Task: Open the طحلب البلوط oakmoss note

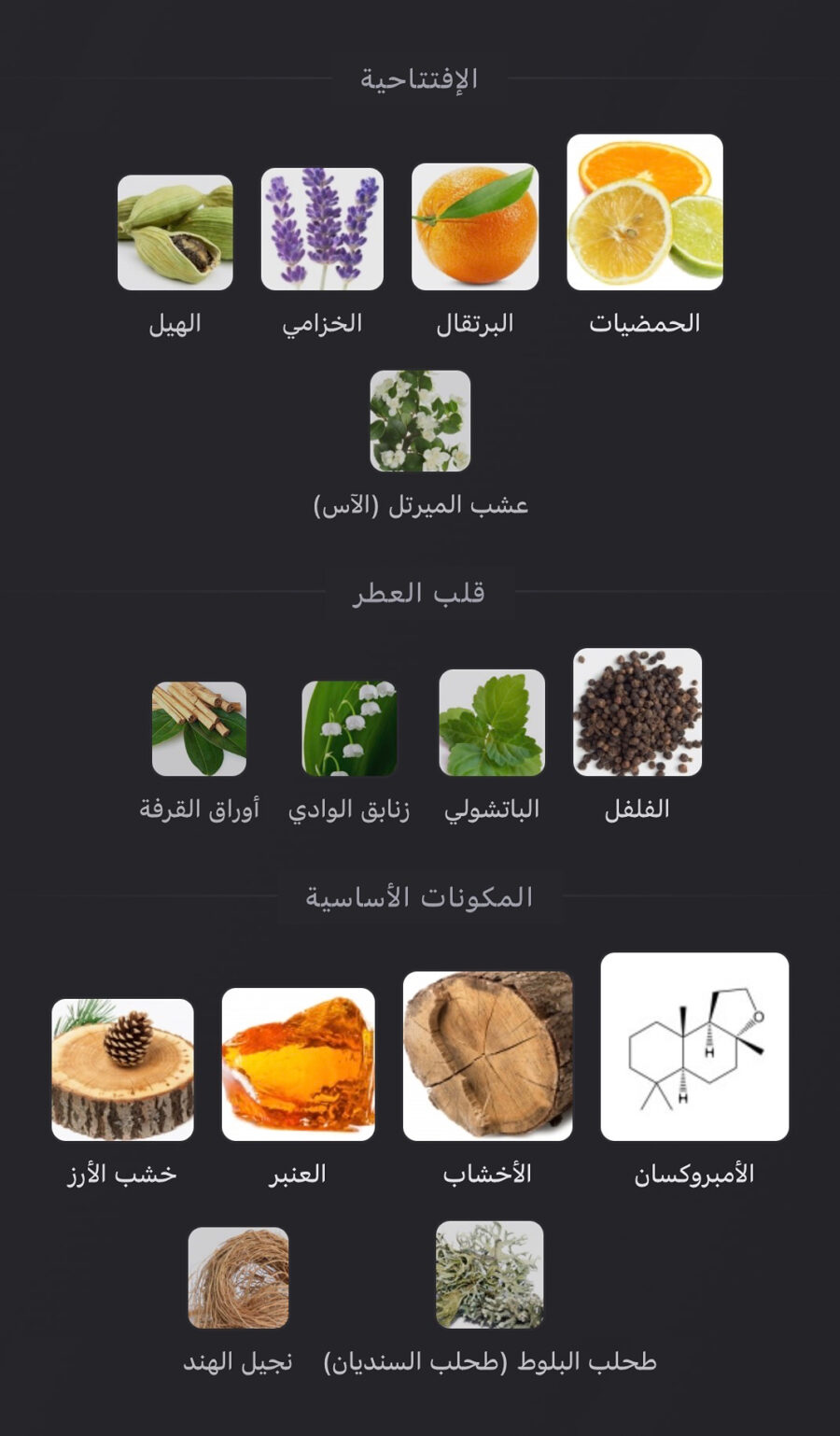Action: coord(489,1274)
